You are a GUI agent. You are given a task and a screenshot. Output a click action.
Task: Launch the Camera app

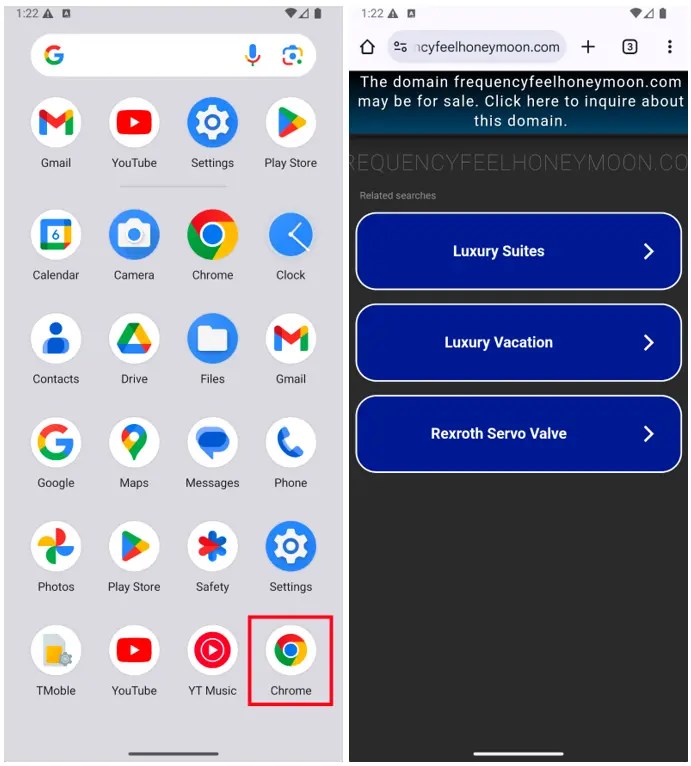(134, 236)
